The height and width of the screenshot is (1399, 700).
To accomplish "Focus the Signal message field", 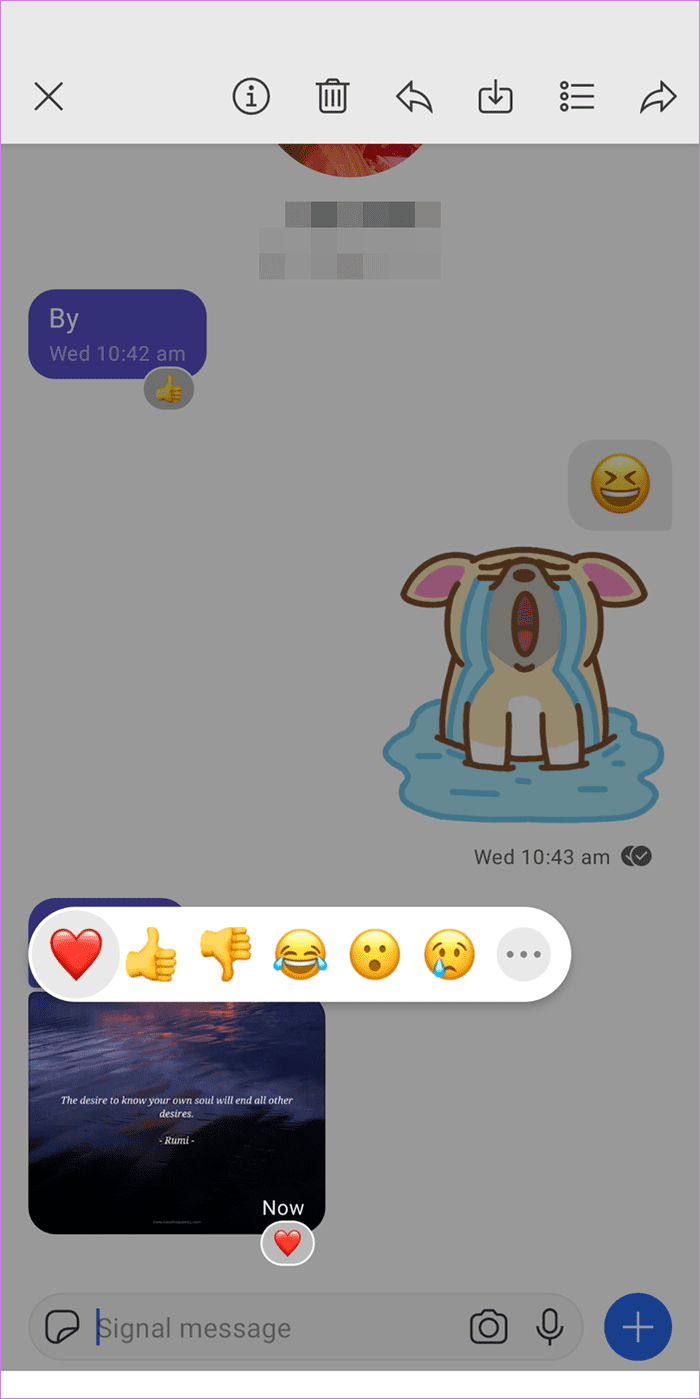I will point(275,1328).
